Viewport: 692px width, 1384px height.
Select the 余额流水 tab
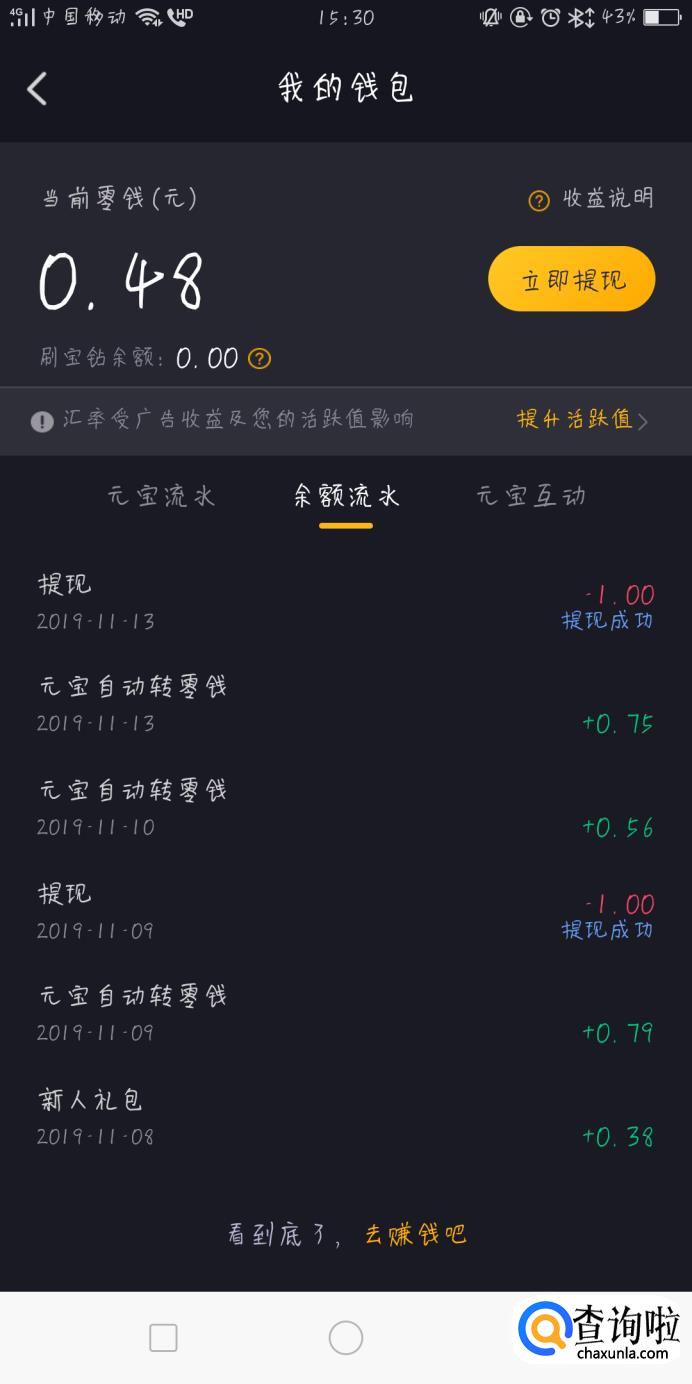point(346,496)
